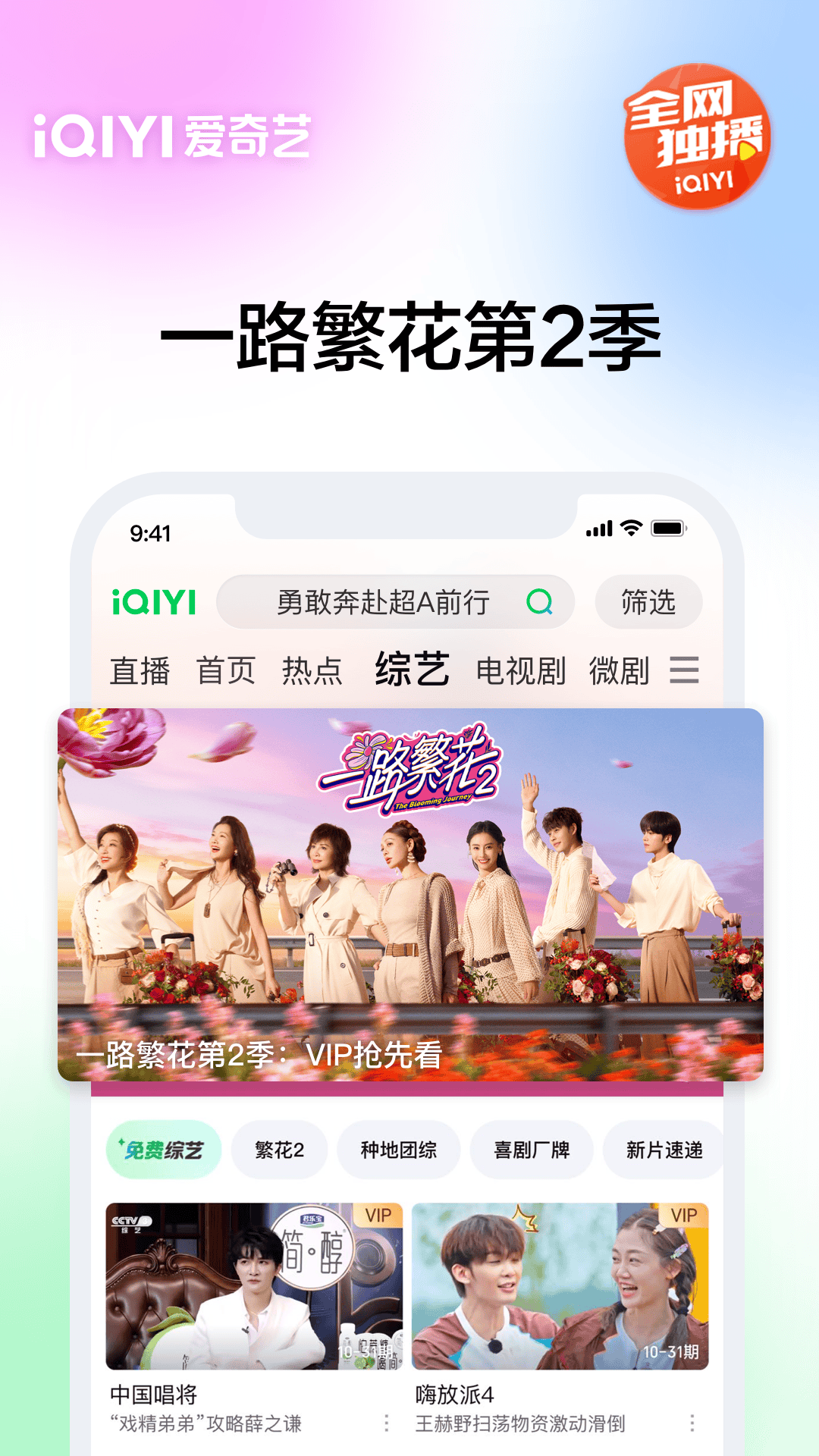The height and width of the screenshot is (1456, 819).
Task: Open the 新片速递 selection
Action: coord(663,1150)
